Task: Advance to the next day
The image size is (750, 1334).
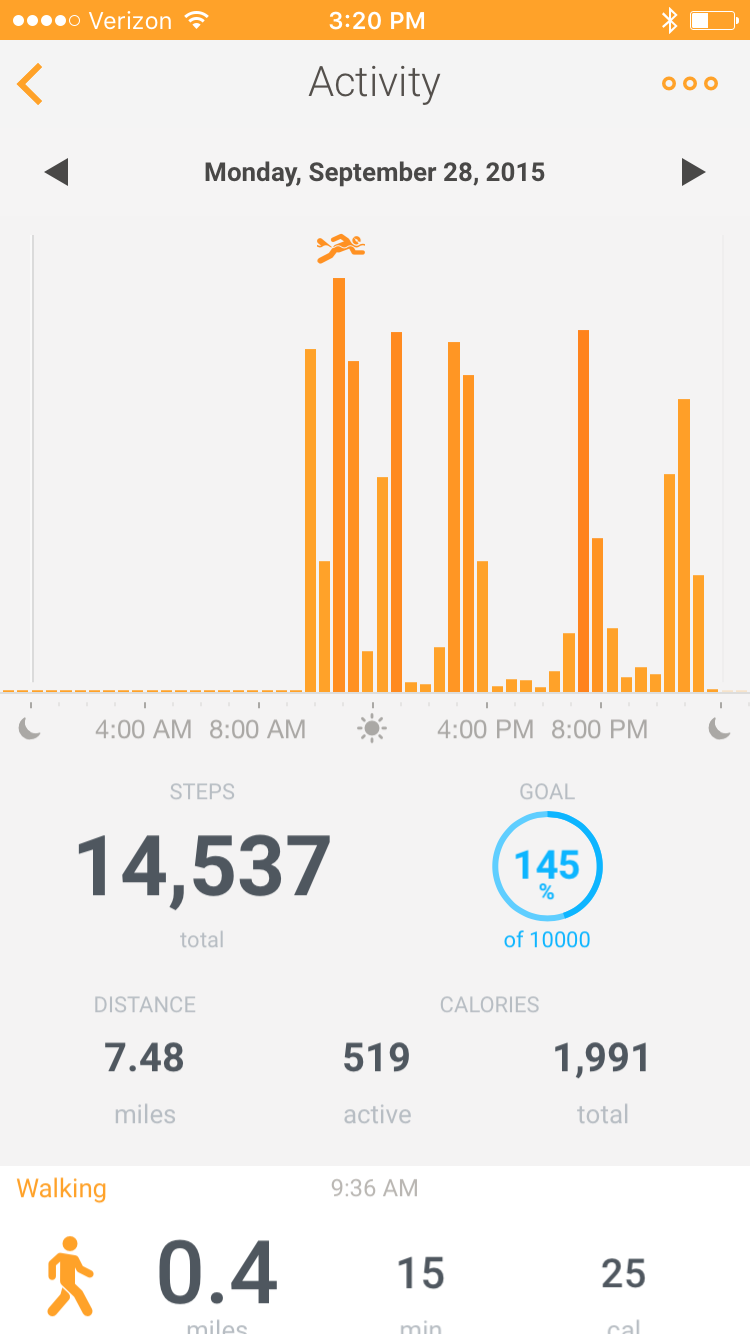Action: pyautogui.click(x=693, y=172)
